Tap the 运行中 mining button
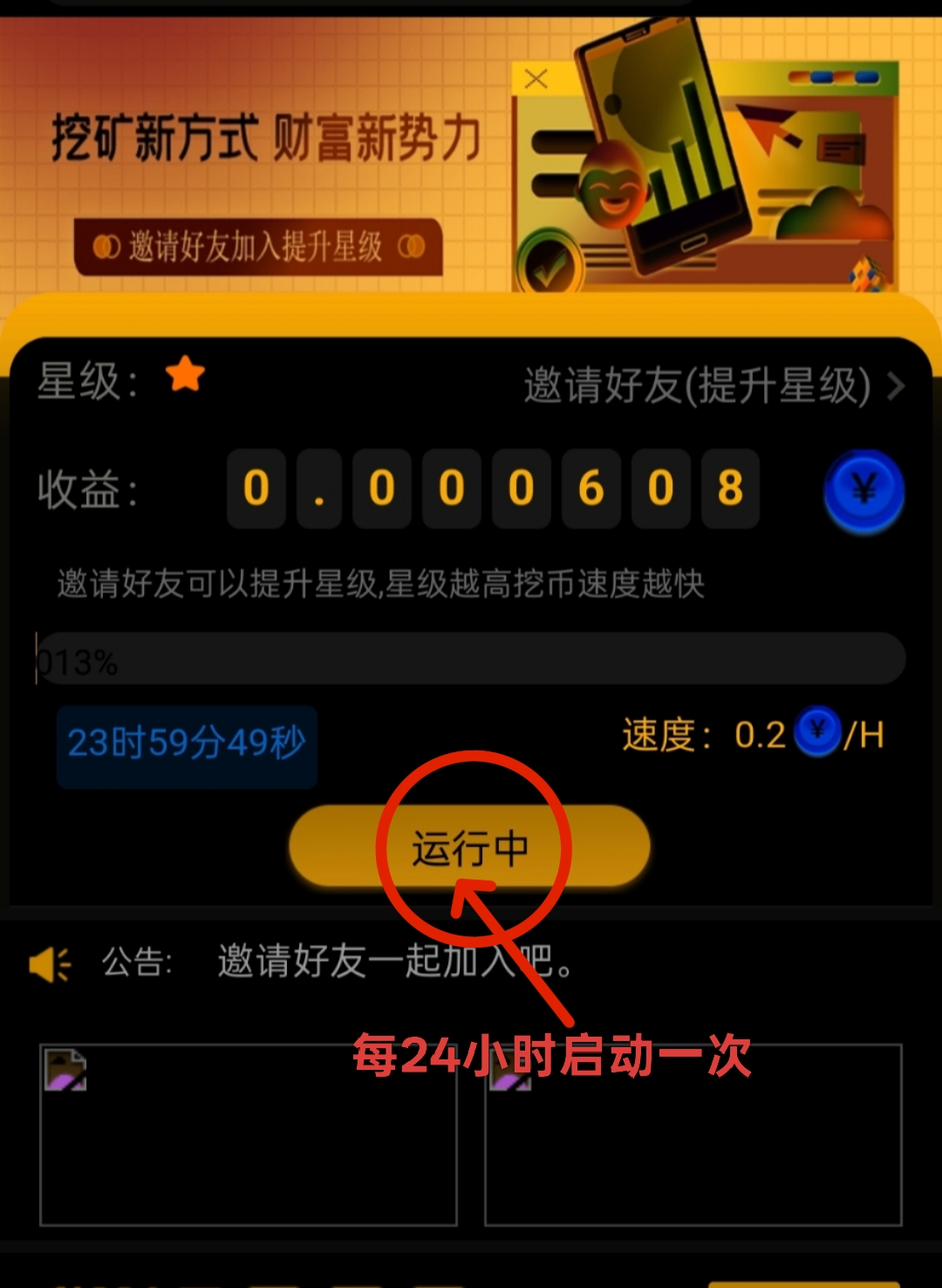The height and width of the screenshot is (1288, 942). pyautogui.click(x=469, y=847)
